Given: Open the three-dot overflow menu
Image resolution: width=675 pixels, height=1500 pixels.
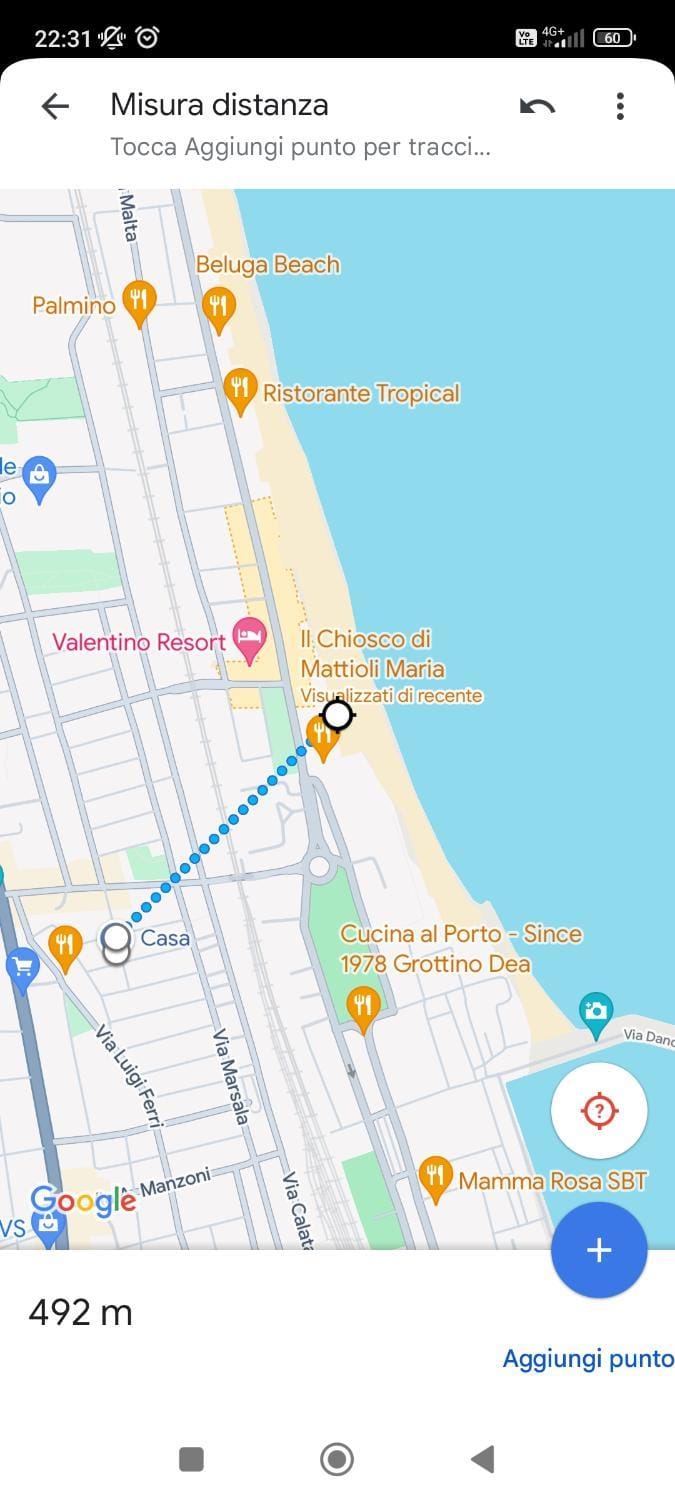Looking at the screenshot, I should (x=620, y=106).
